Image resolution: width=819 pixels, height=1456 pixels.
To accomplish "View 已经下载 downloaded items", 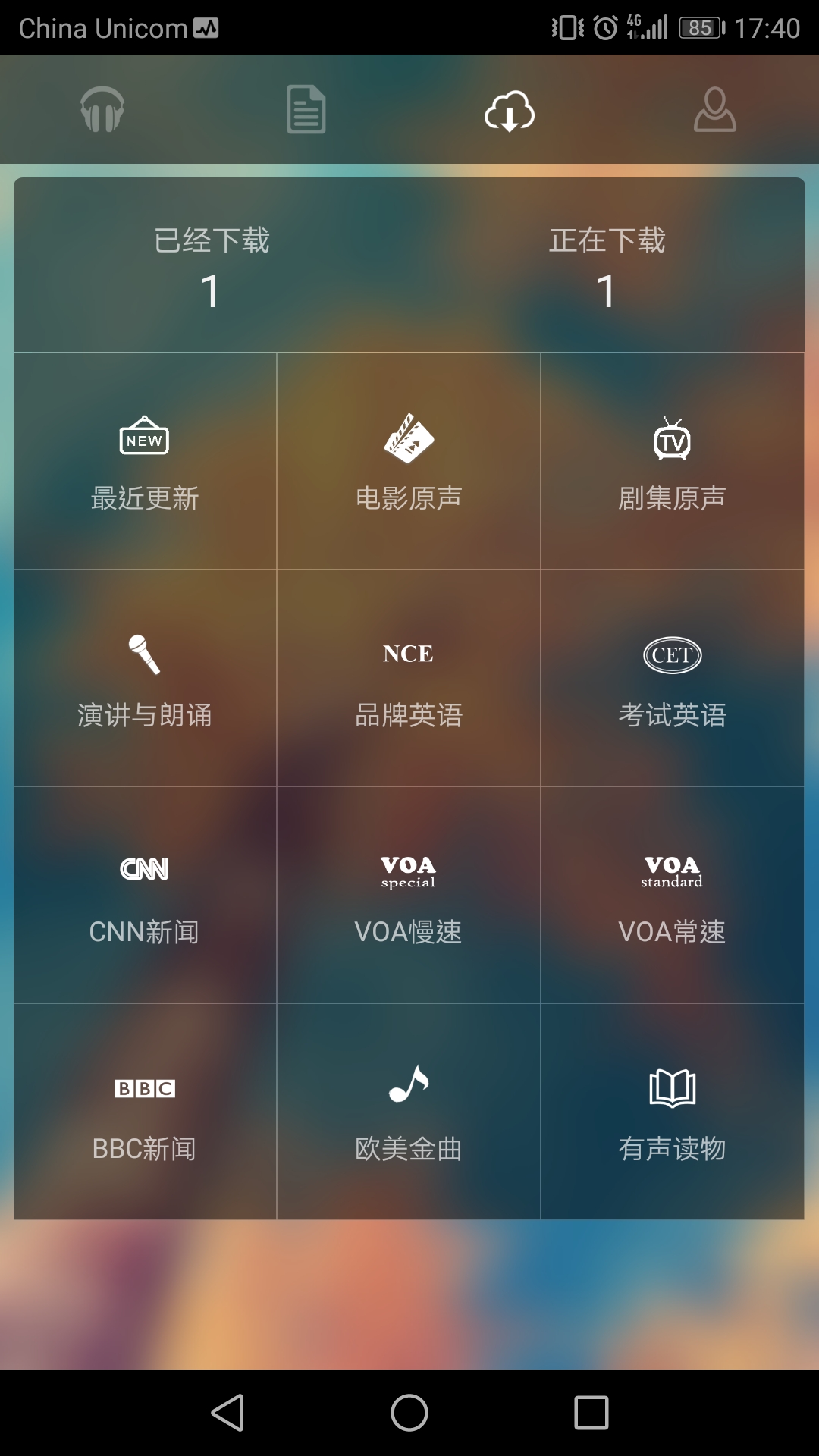I will point(212,267).
